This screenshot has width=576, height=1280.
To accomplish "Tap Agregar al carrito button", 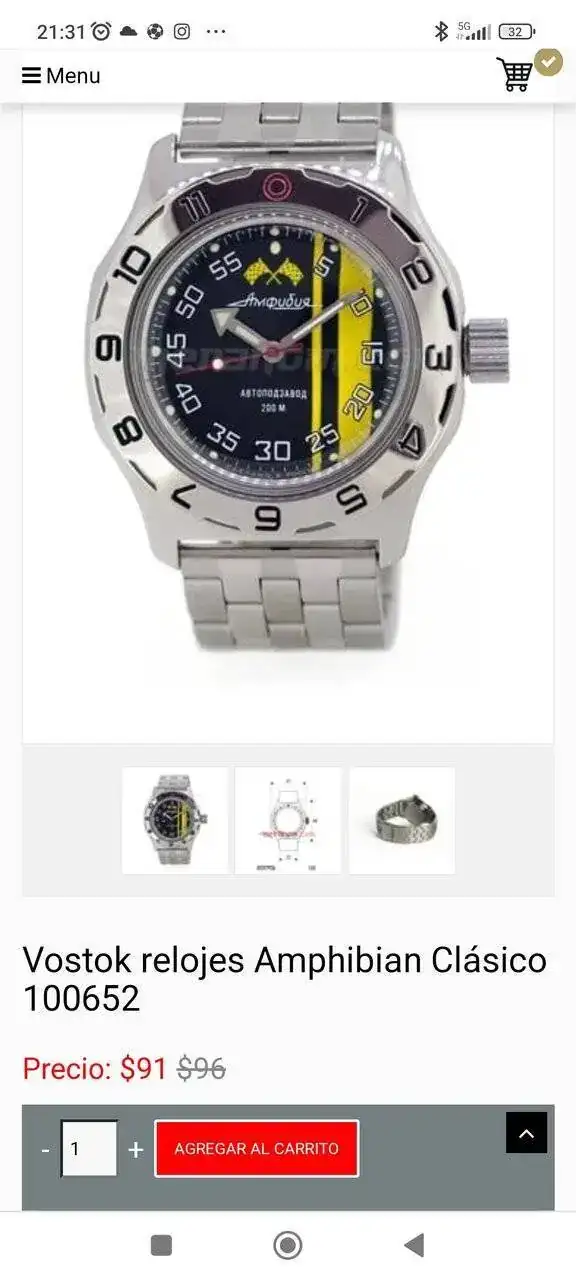I will pos(257,1148).
